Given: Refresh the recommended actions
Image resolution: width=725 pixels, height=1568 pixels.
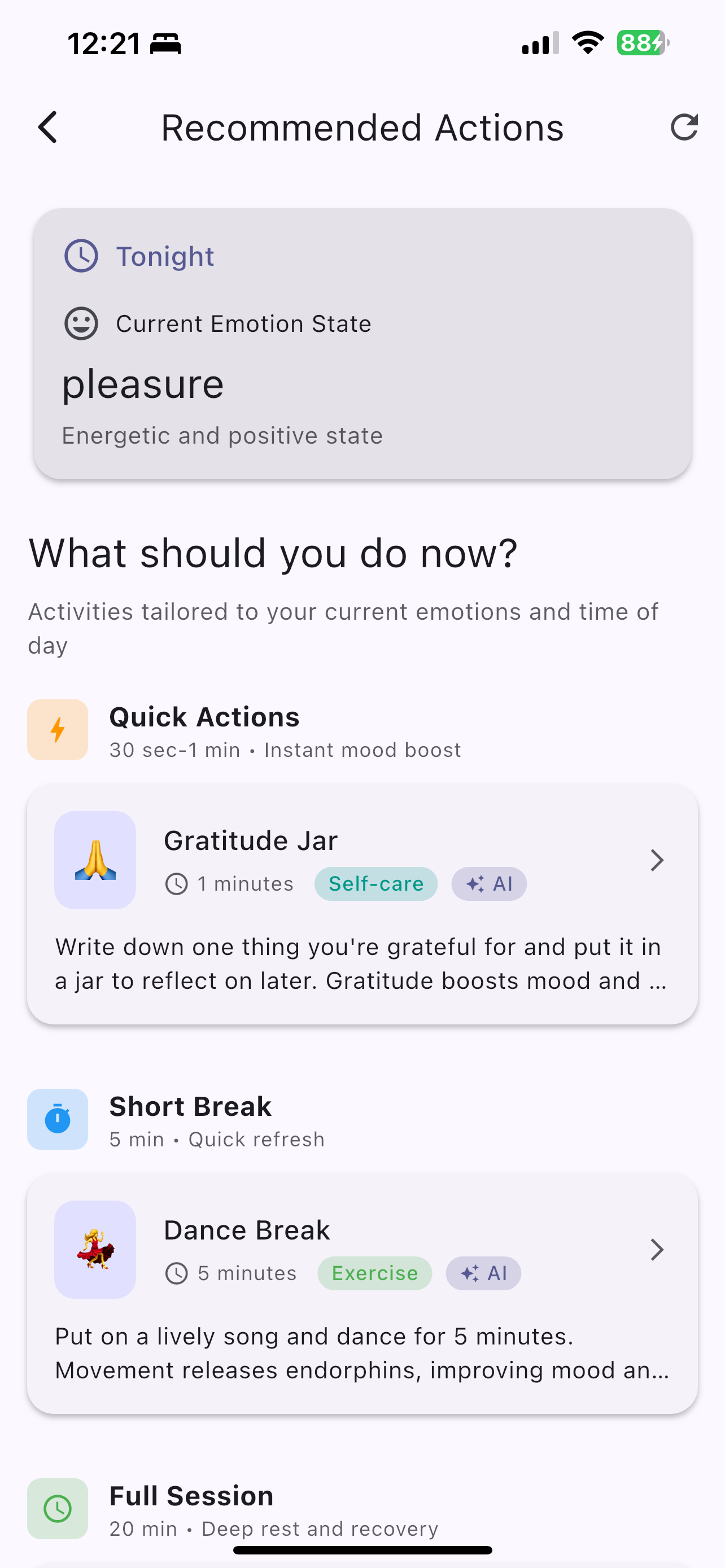Looking at the screenshot, I should 684,127.
